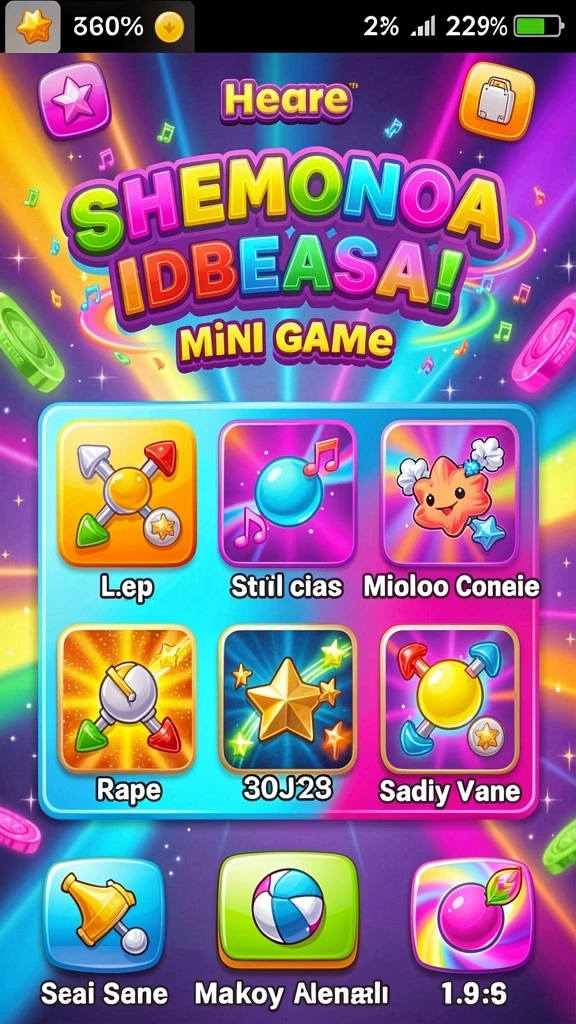Tap the gold coin next to 360%

coord(170,27)
